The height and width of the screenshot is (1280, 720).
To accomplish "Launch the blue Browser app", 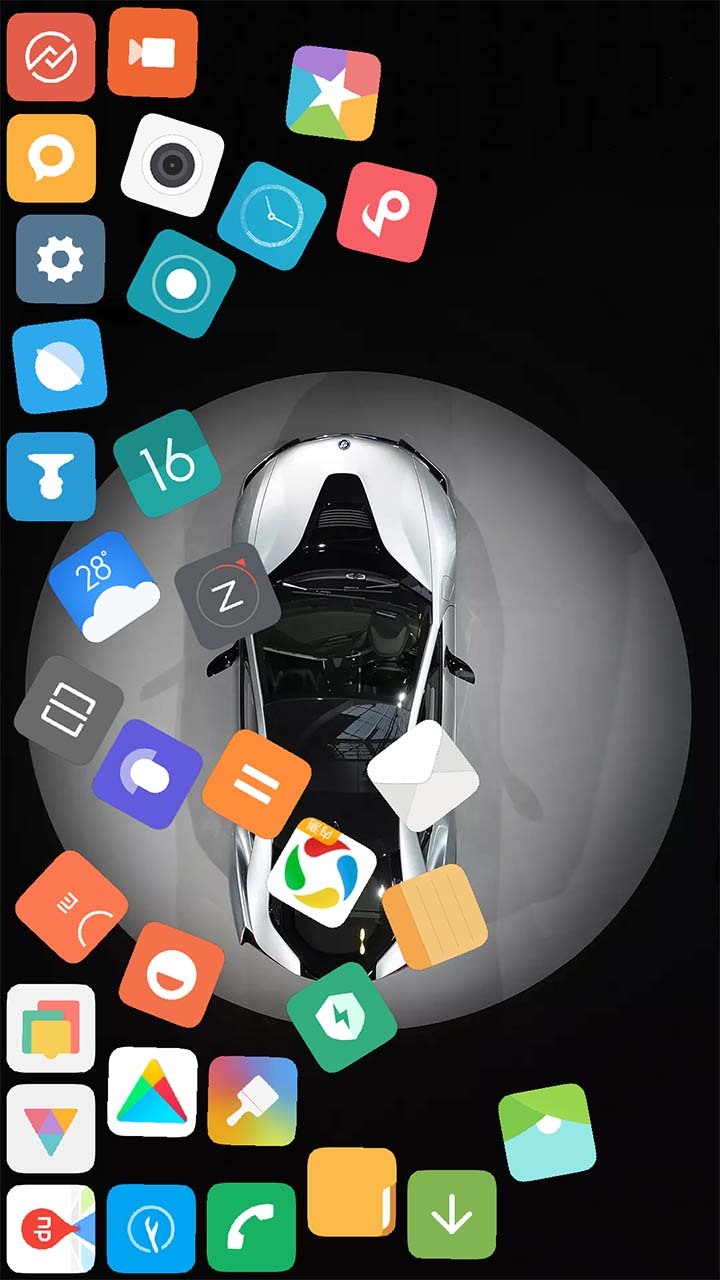I will [x=59, y=366].
